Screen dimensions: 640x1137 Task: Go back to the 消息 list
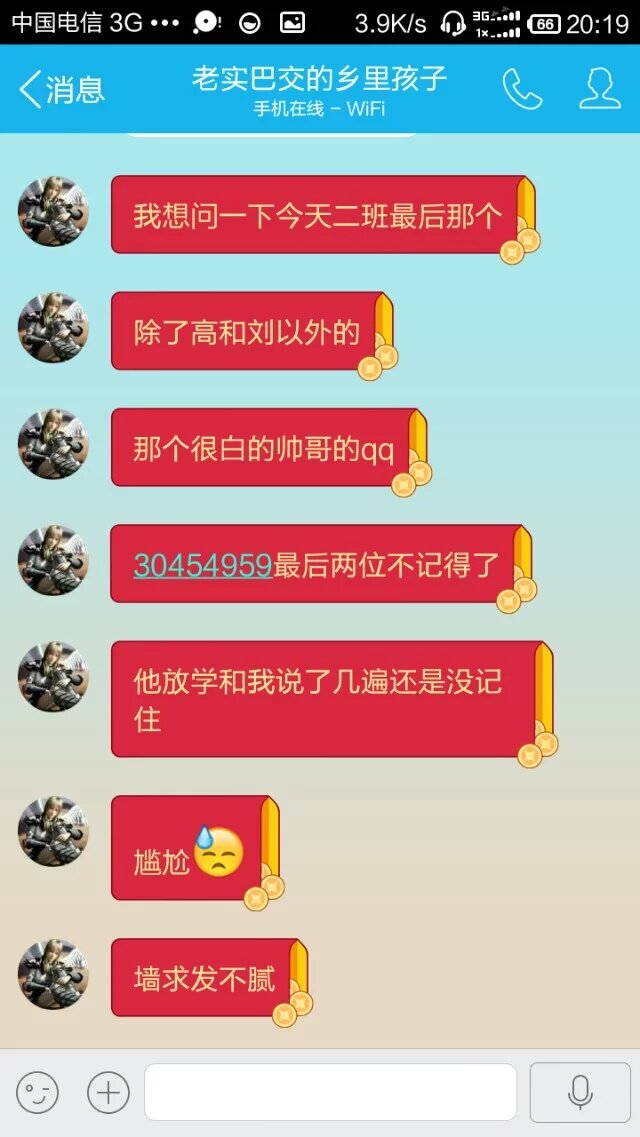(62, 90)
